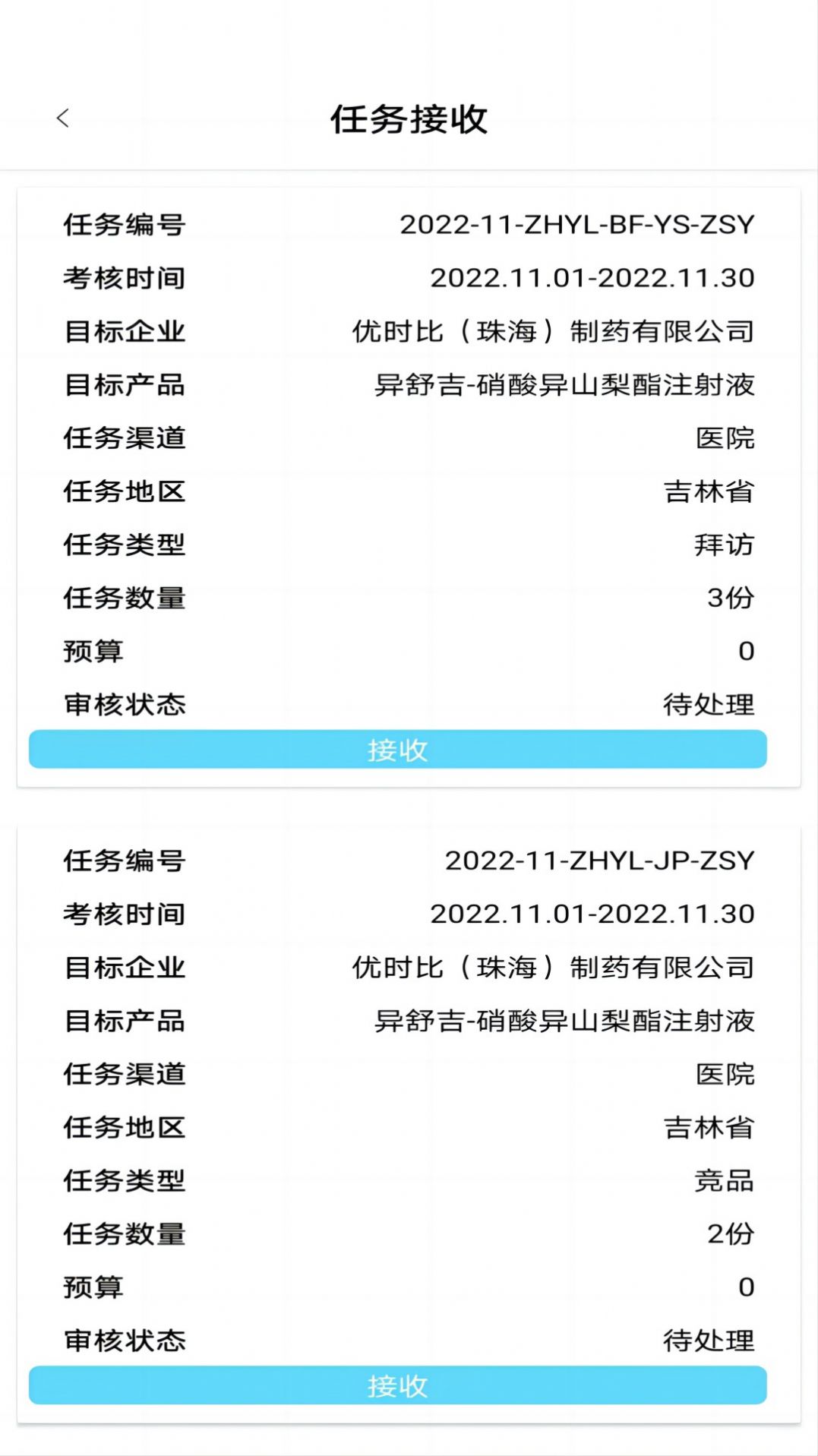Select the 任务地区 value 吉林省 on first card
This screenshot has height=1456, width=818.
coord(706,492)
